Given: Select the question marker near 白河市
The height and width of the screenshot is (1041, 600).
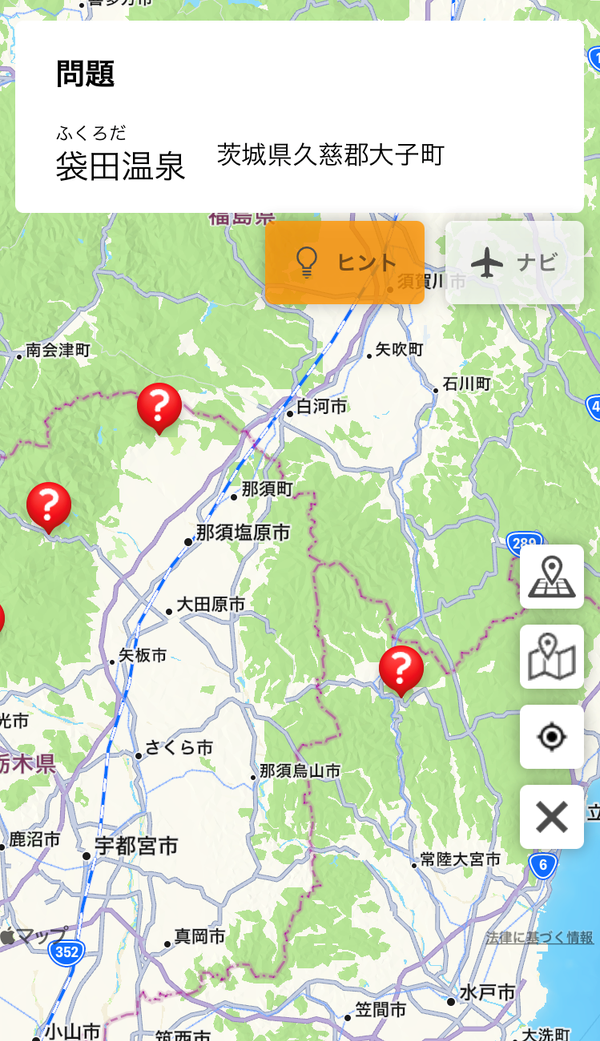Looking at the screenshot, I should pos(159,408).
